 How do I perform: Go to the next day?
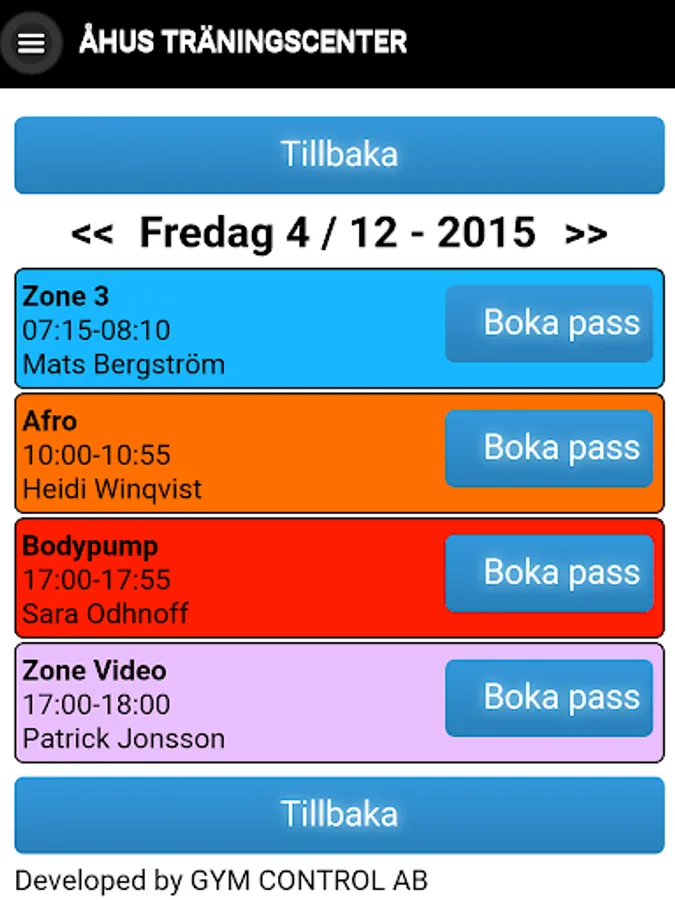(x=586, y=234)
